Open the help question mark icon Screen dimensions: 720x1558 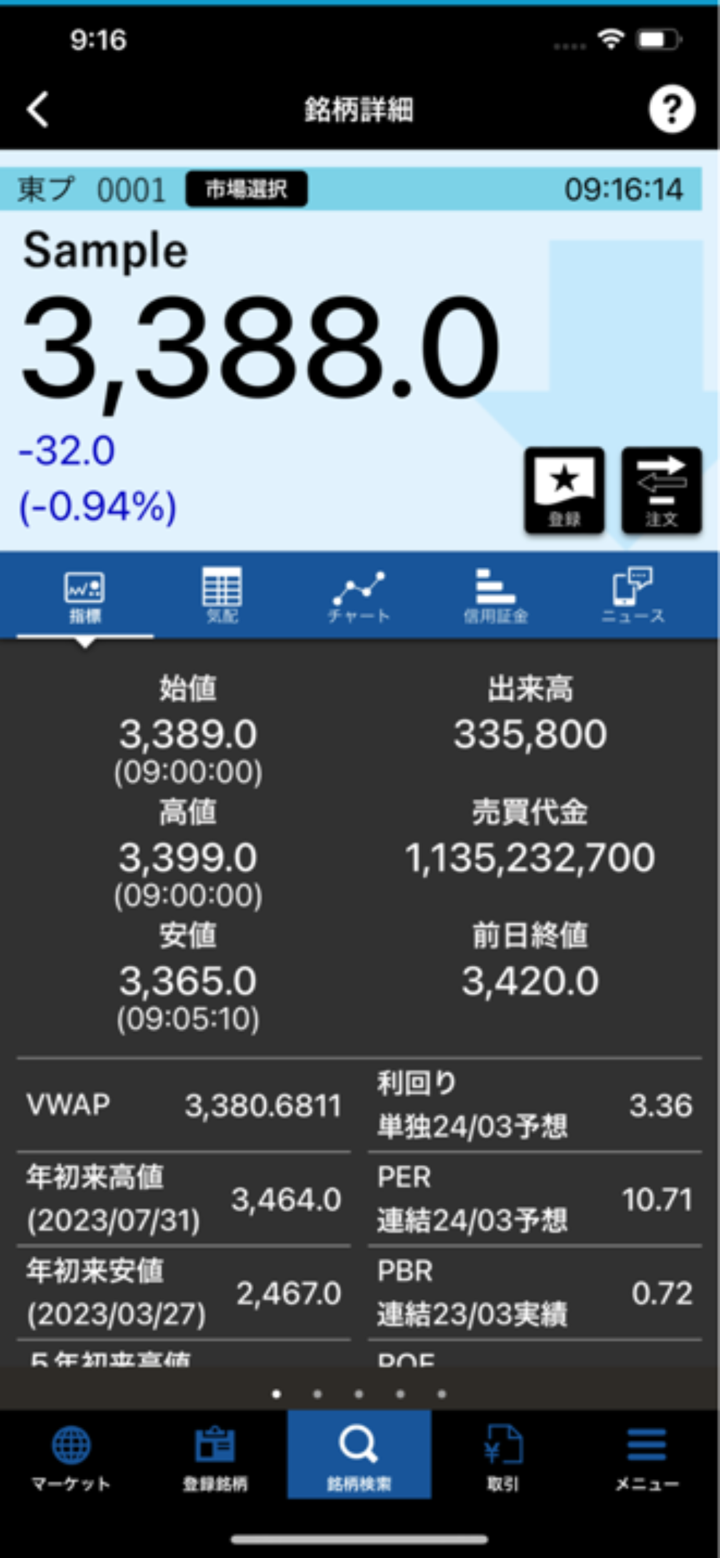671,109
